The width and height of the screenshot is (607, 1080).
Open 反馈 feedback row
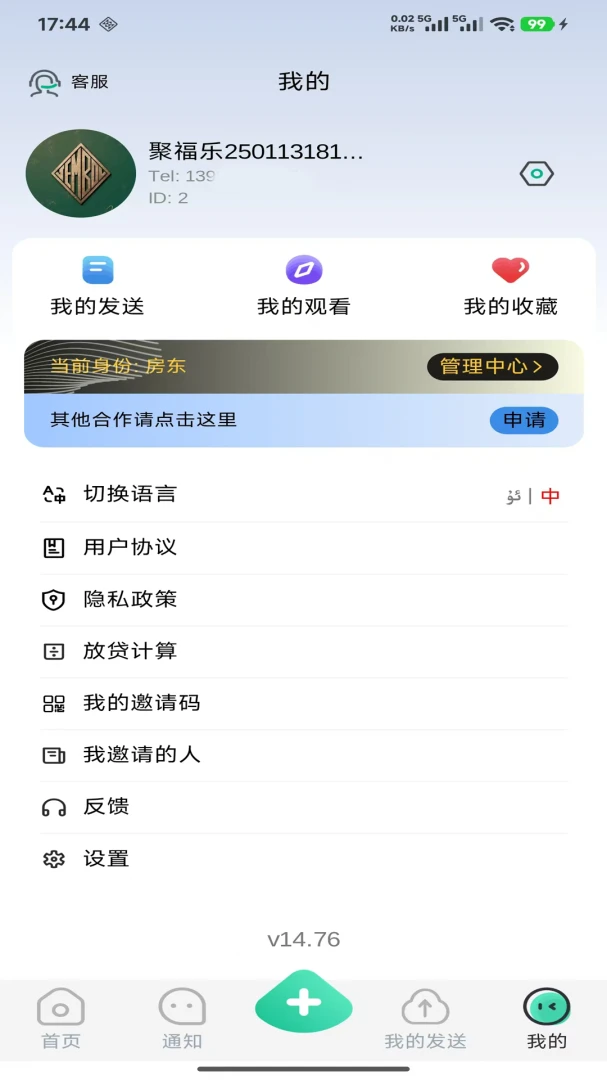pyautogui.click(x=304, y=807)
